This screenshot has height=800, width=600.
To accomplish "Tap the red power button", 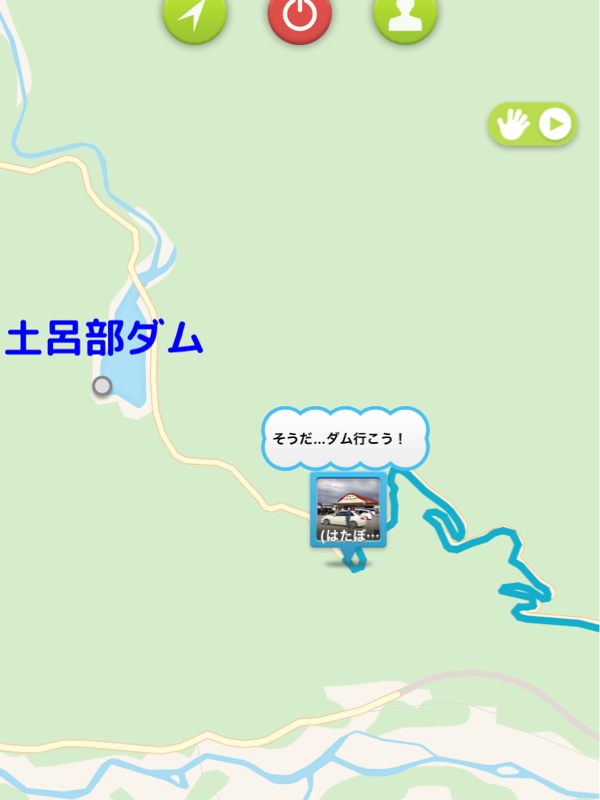I will coord(300,14).
